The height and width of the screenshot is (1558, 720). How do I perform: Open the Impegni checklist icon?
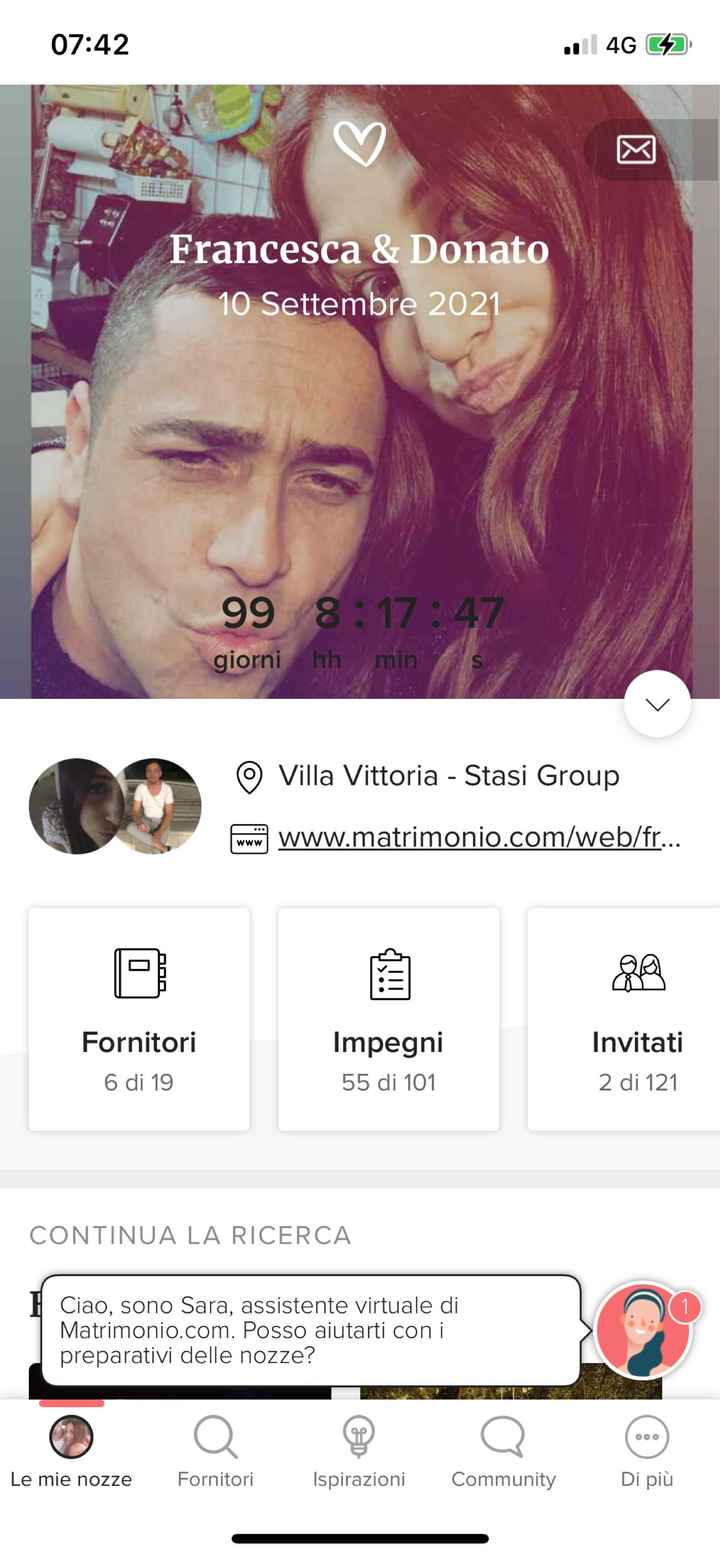point(388,971)
